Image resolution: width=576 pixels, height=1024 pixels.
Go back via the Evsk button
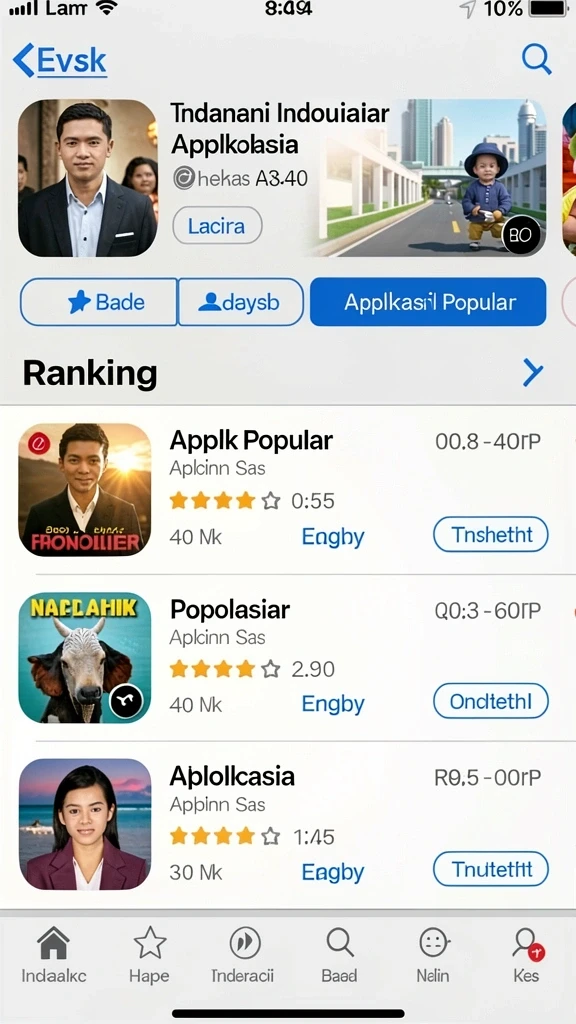[x=59, y=61]
